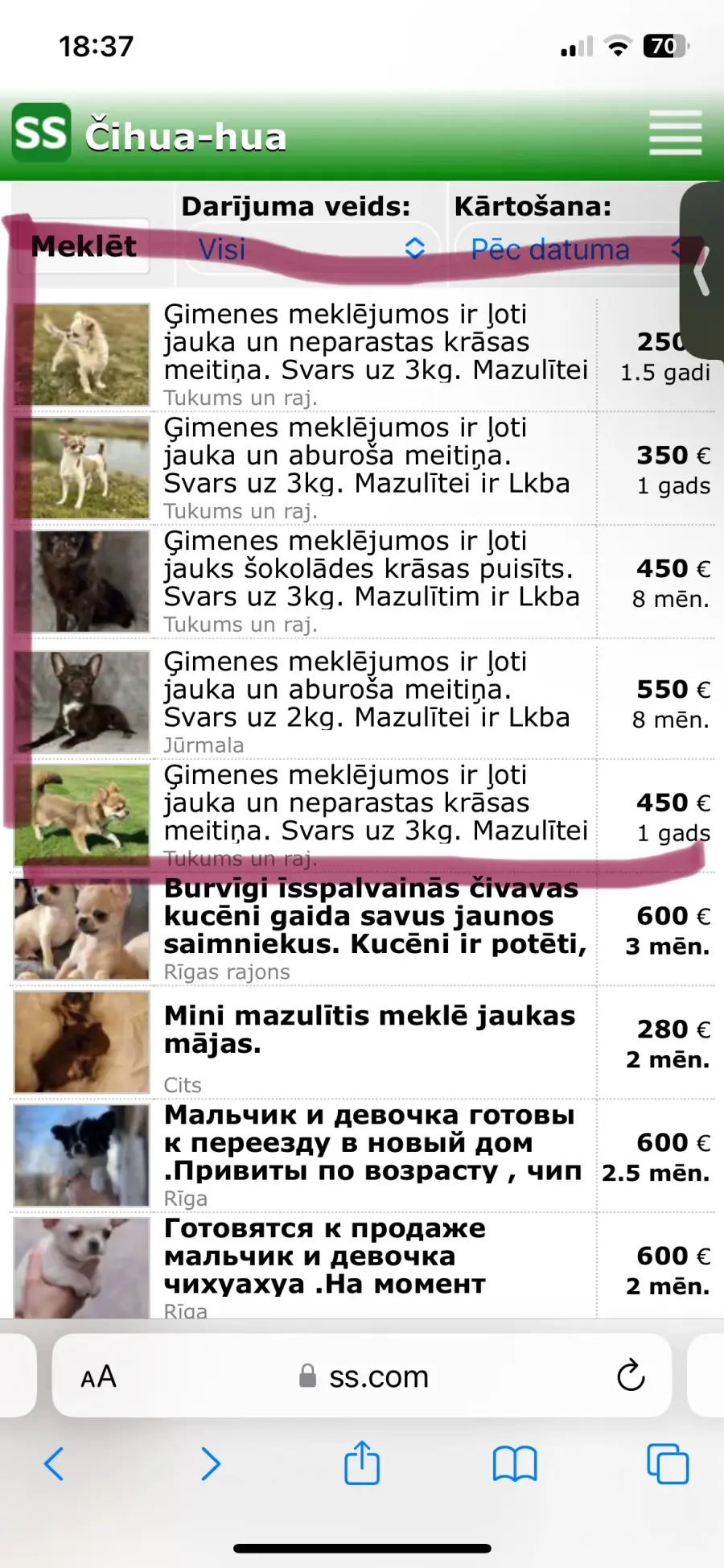The height and width of the screenshot is (1568, 724).
Task: Show all open tabs
Action: 668,1463
